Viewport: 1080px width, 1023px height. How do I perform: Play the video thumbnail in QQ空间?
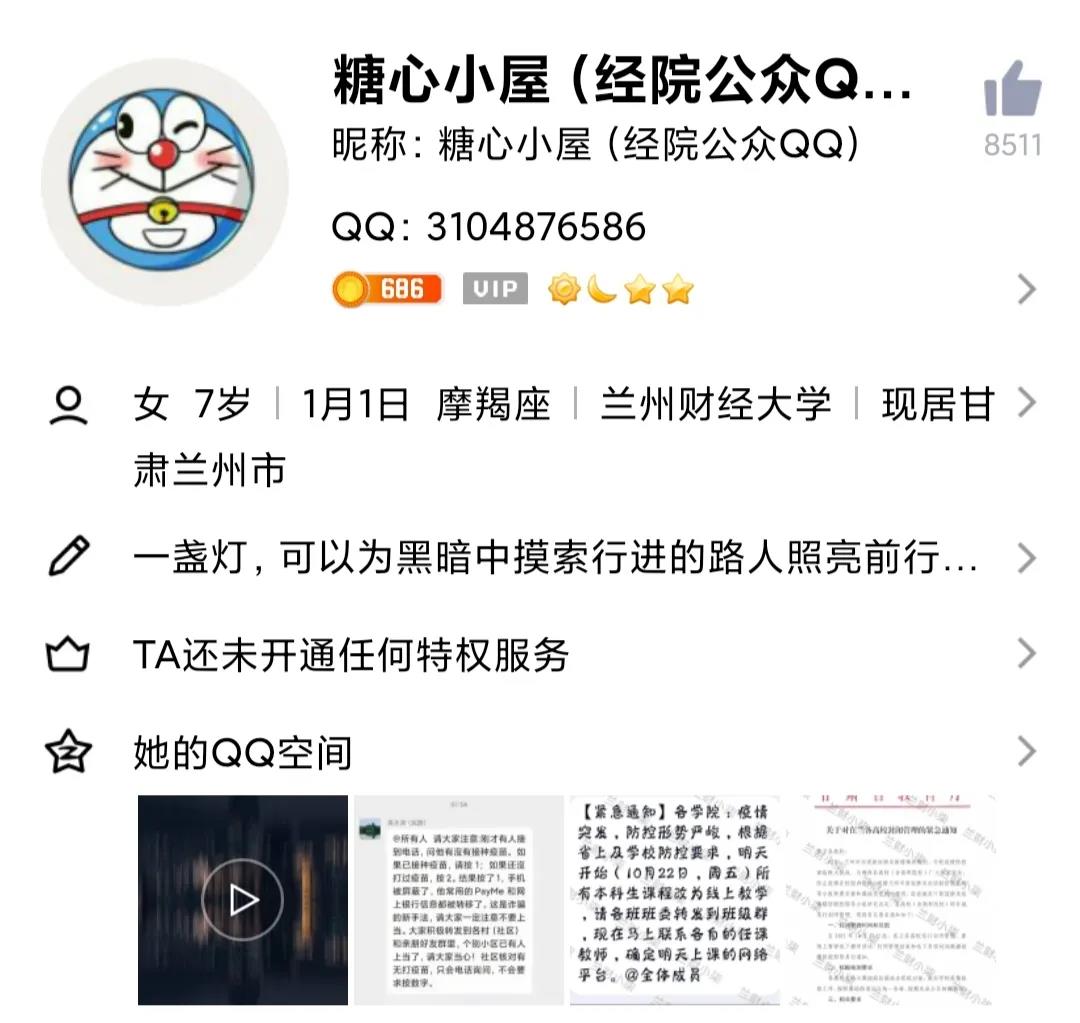(x=243, y=900)
